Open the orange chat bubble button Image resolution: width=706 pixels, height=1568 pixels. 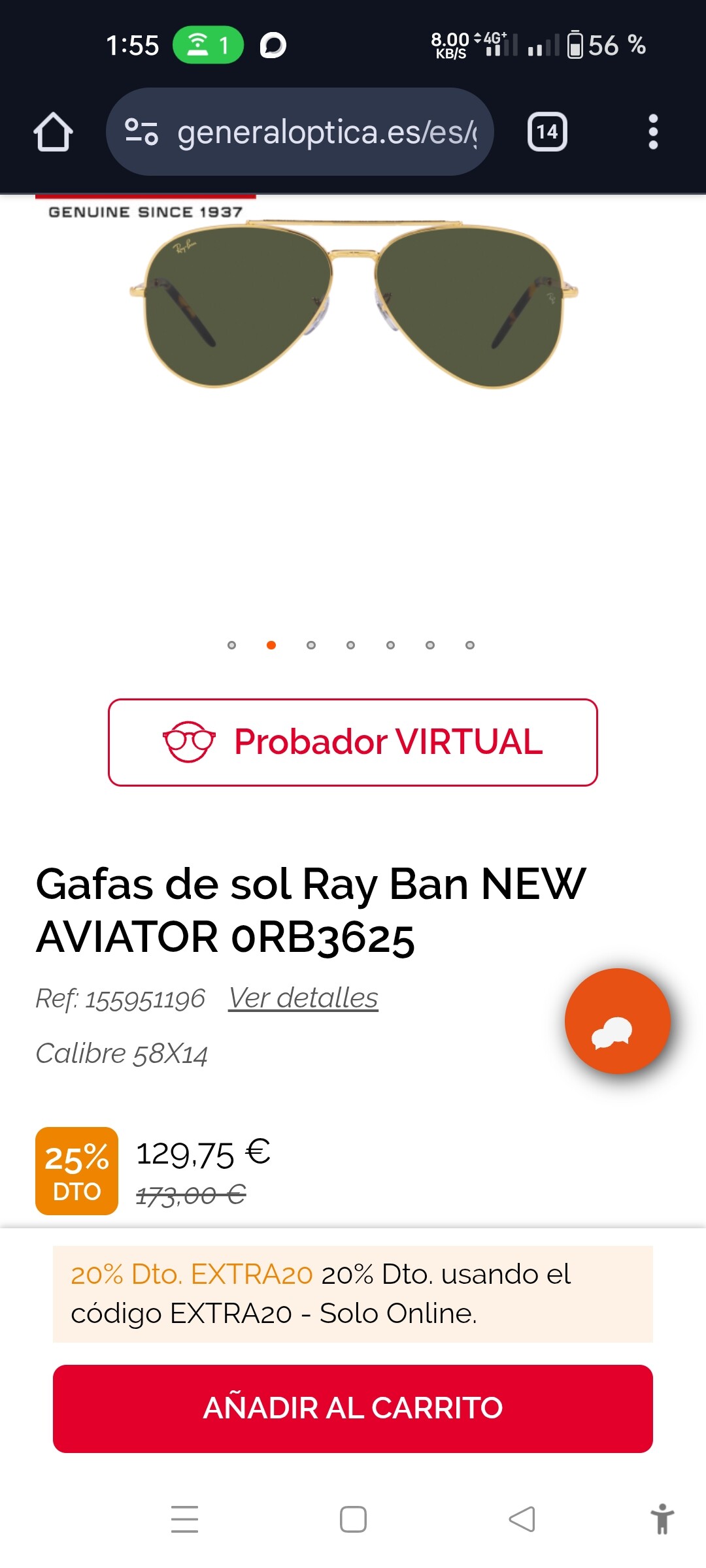pyautogui.click(x=617, y=1021)
